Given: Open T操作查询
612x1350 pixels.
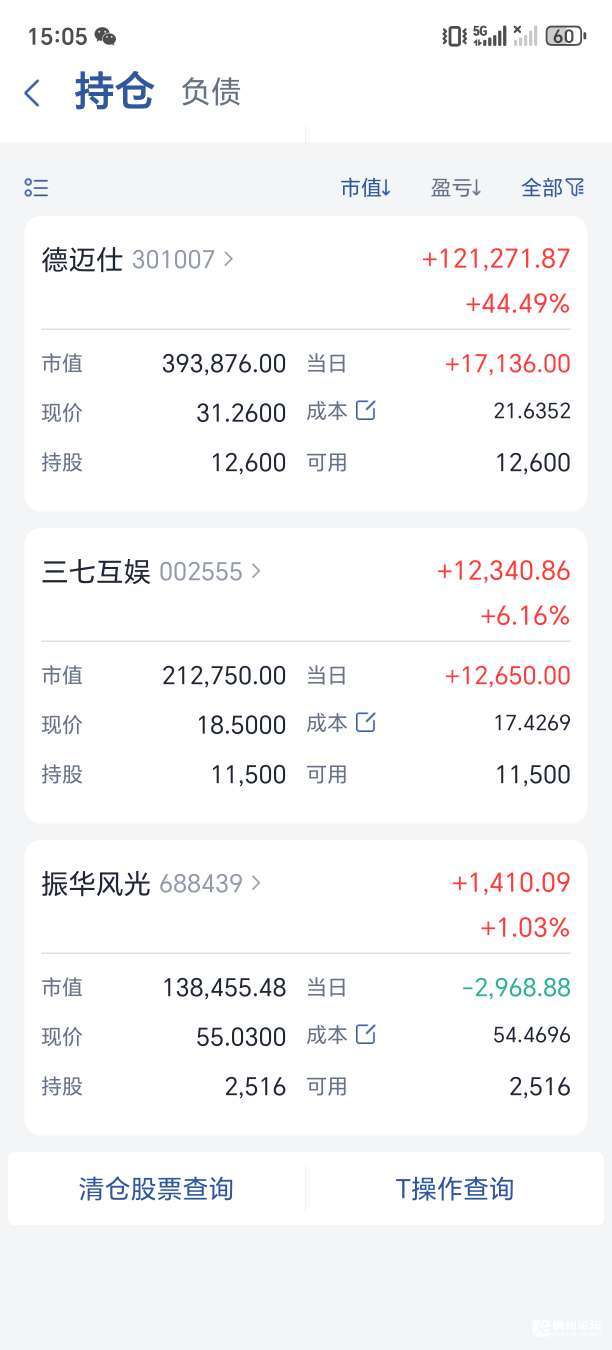Looking at the screenshot, I should pos(455,1189).
